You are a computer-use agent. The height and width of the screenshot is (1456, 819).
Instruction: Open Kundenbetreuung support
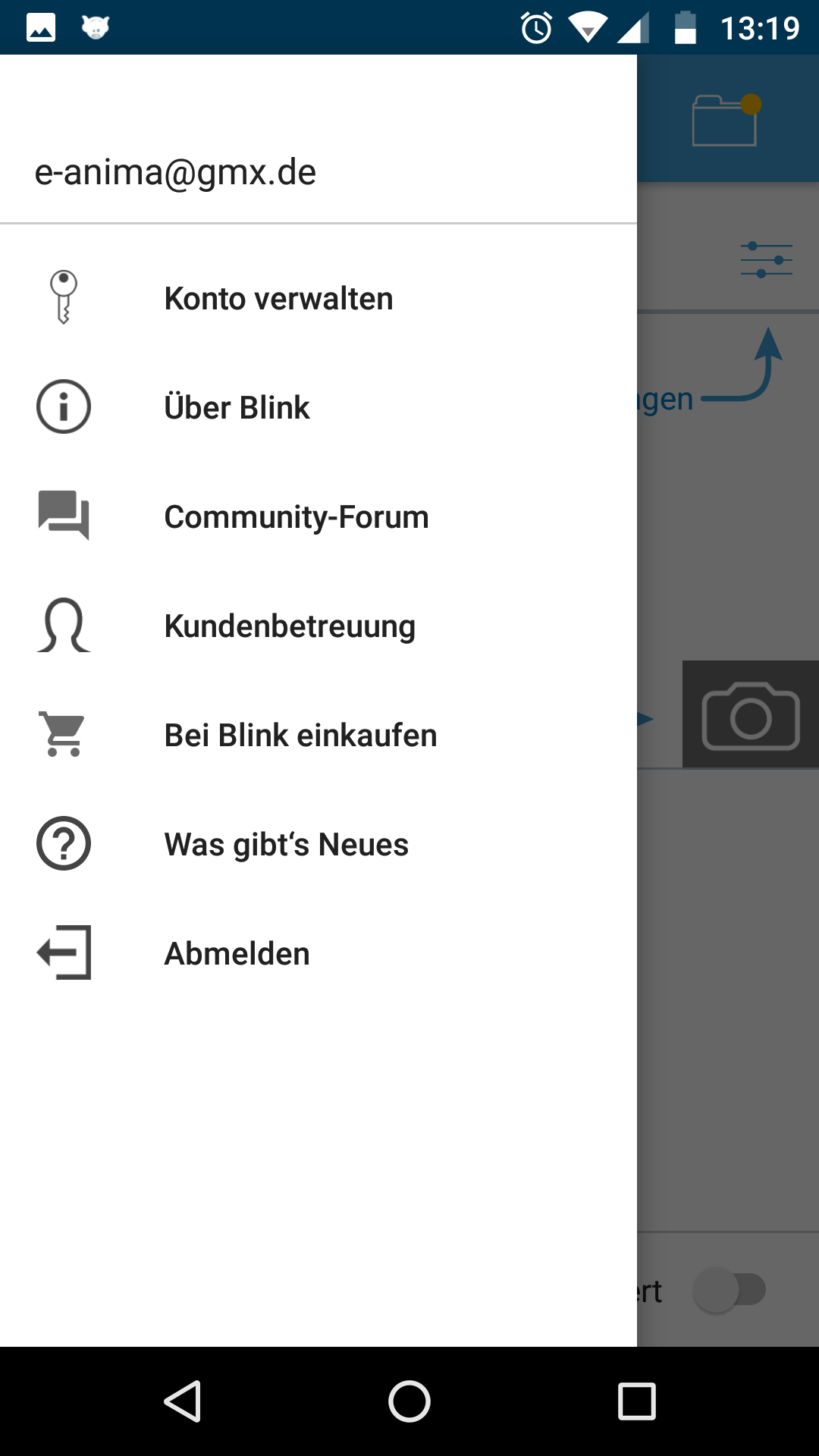pyautogui.click(x=318, y=626)
